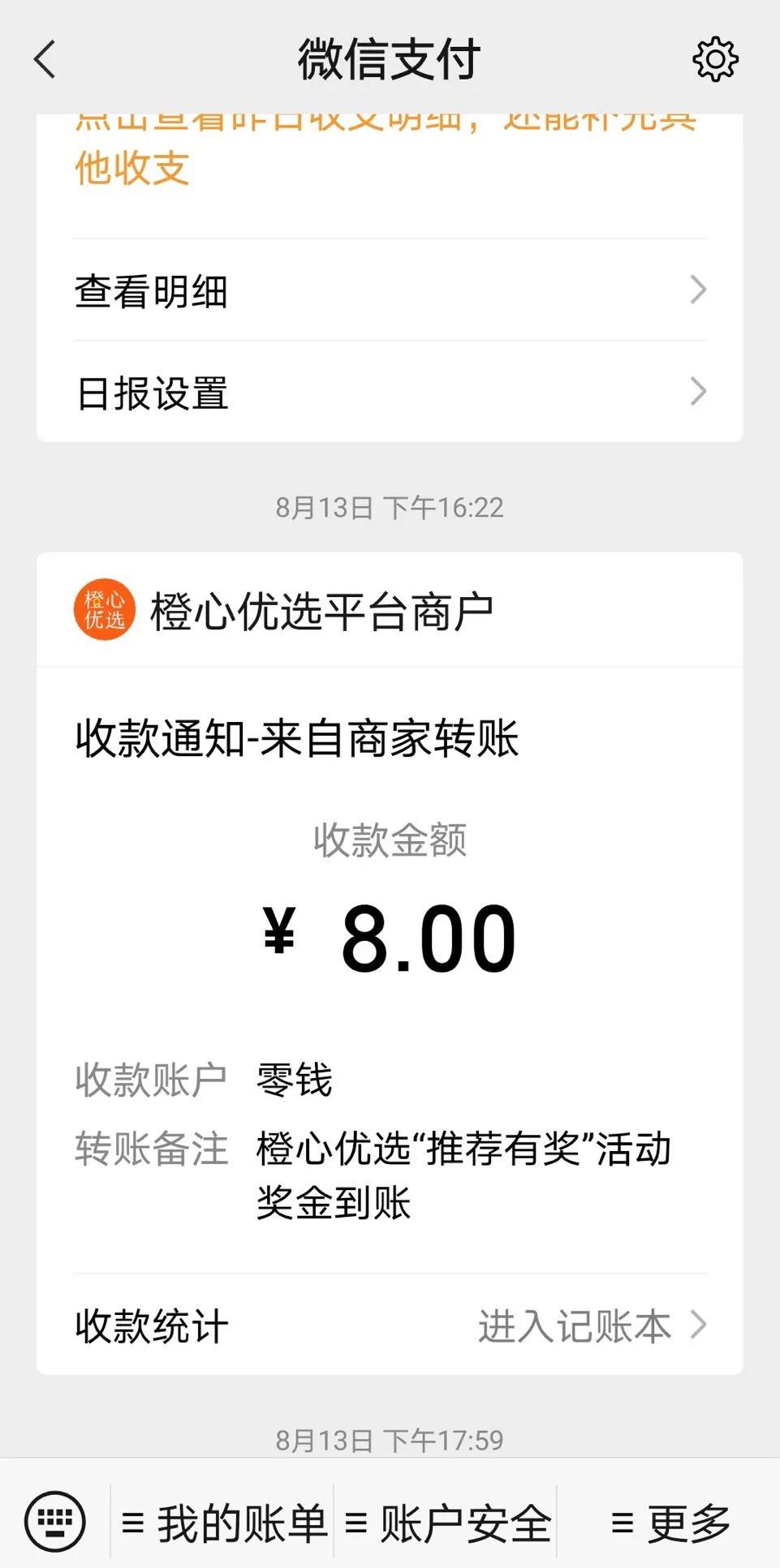Expand 日报设置 with its chevron
This screenshot has width=780, height=1568.
click(x=698, y=393)
